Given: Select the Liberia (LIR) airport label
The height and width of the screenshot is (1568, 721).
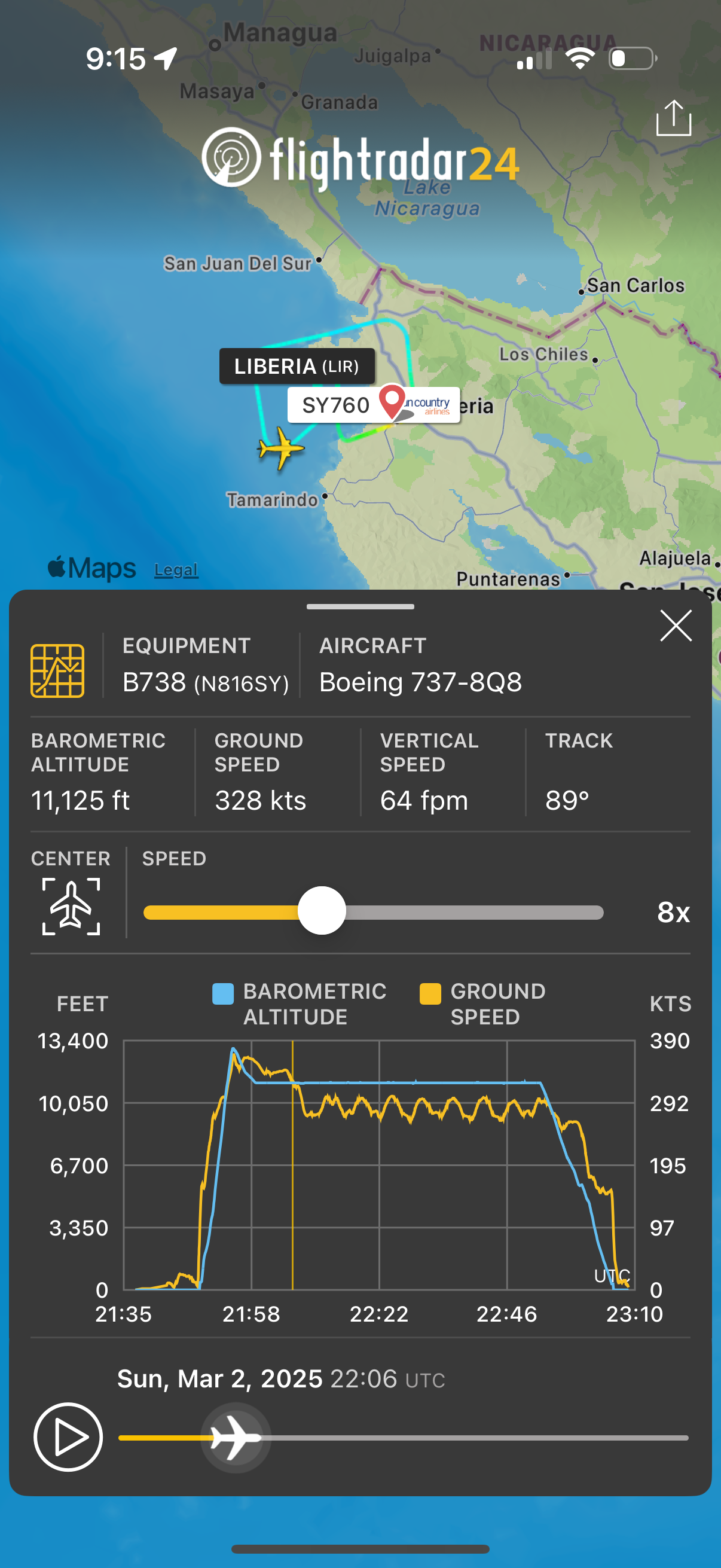Looking at the screenshot, I should (297, 367).
